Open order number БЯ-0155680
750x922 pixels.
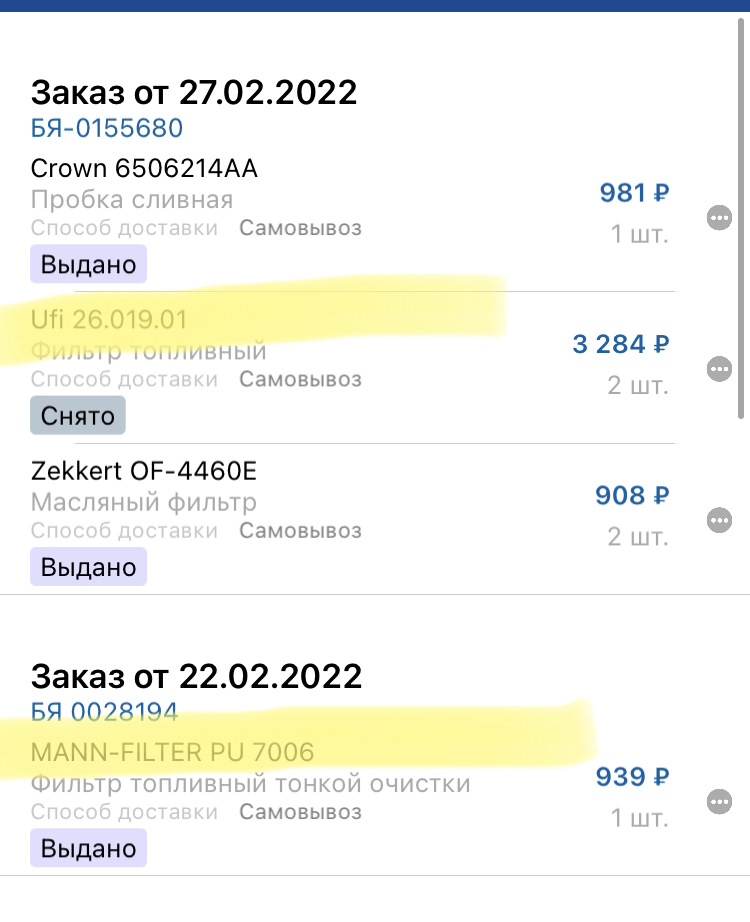coord(106,128)
